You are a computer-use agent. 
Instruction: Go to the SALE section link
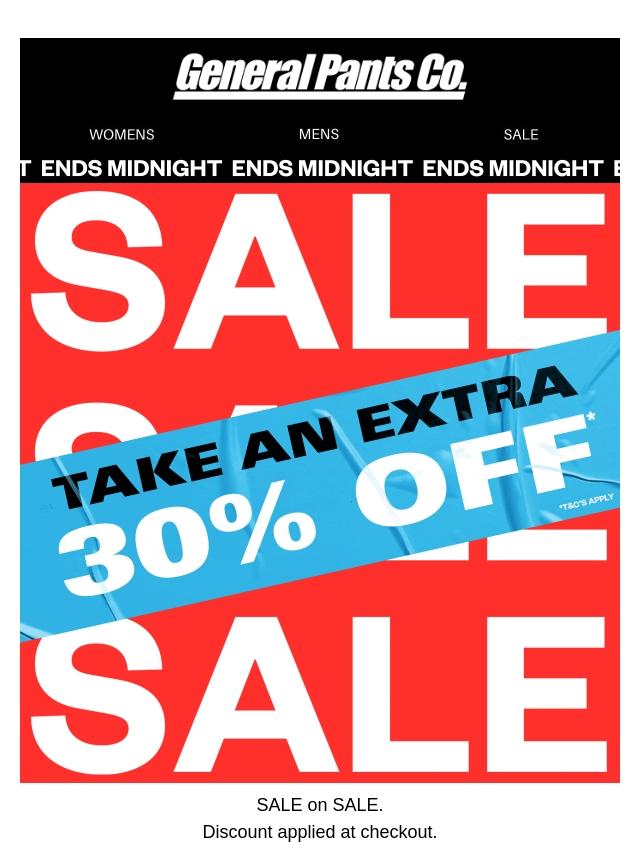(521, 134)
